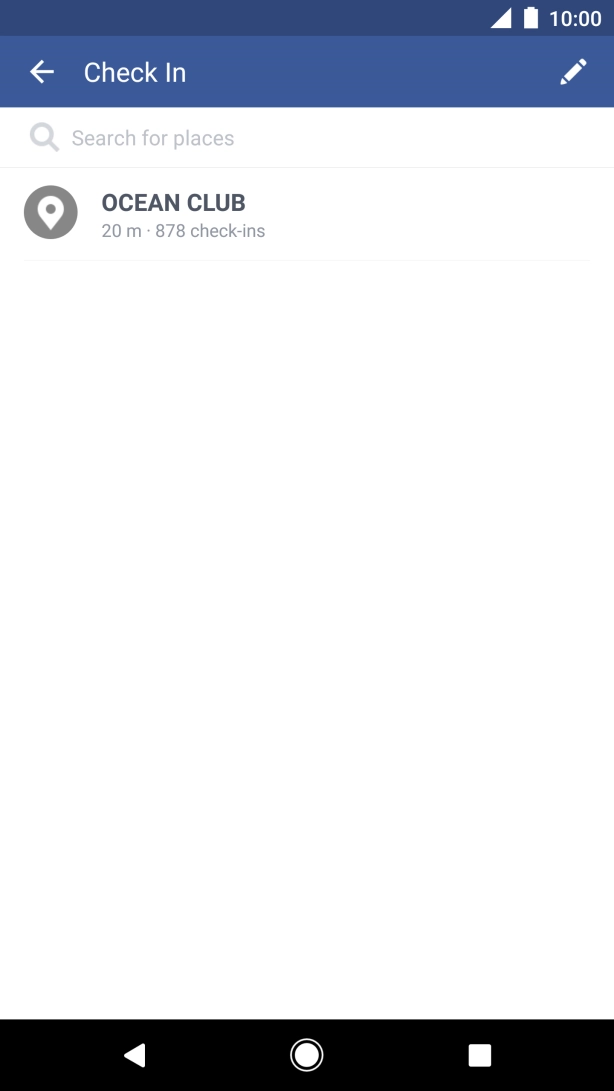Tap the system home button
This screenshot has width=614, height=1091.
(306, 1054)
